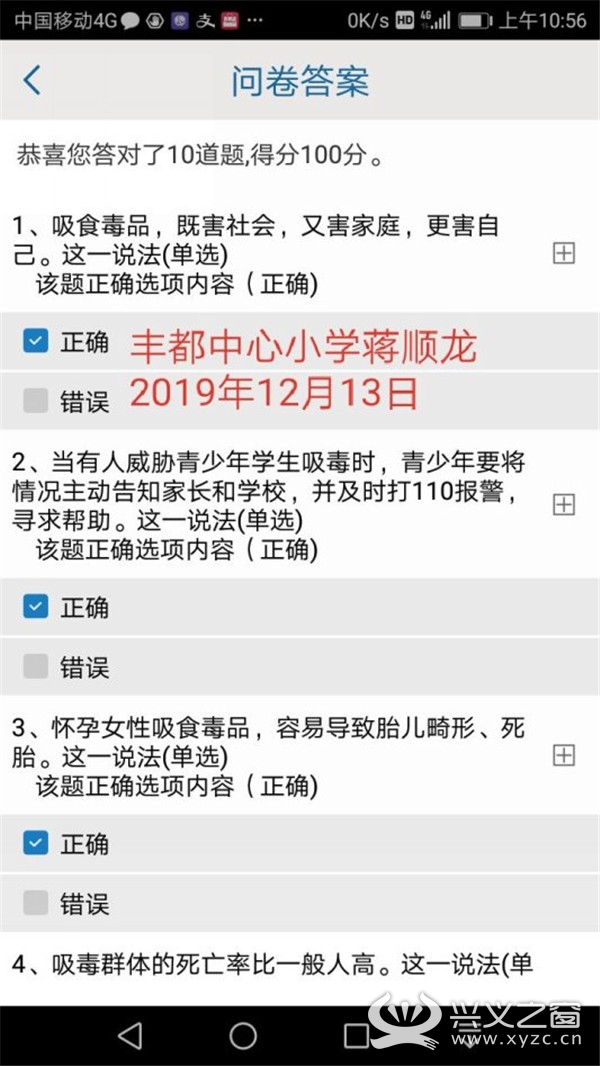Tap the system back button
The height and width of the screenshot is (1066, 600).
pos(130,1035)
